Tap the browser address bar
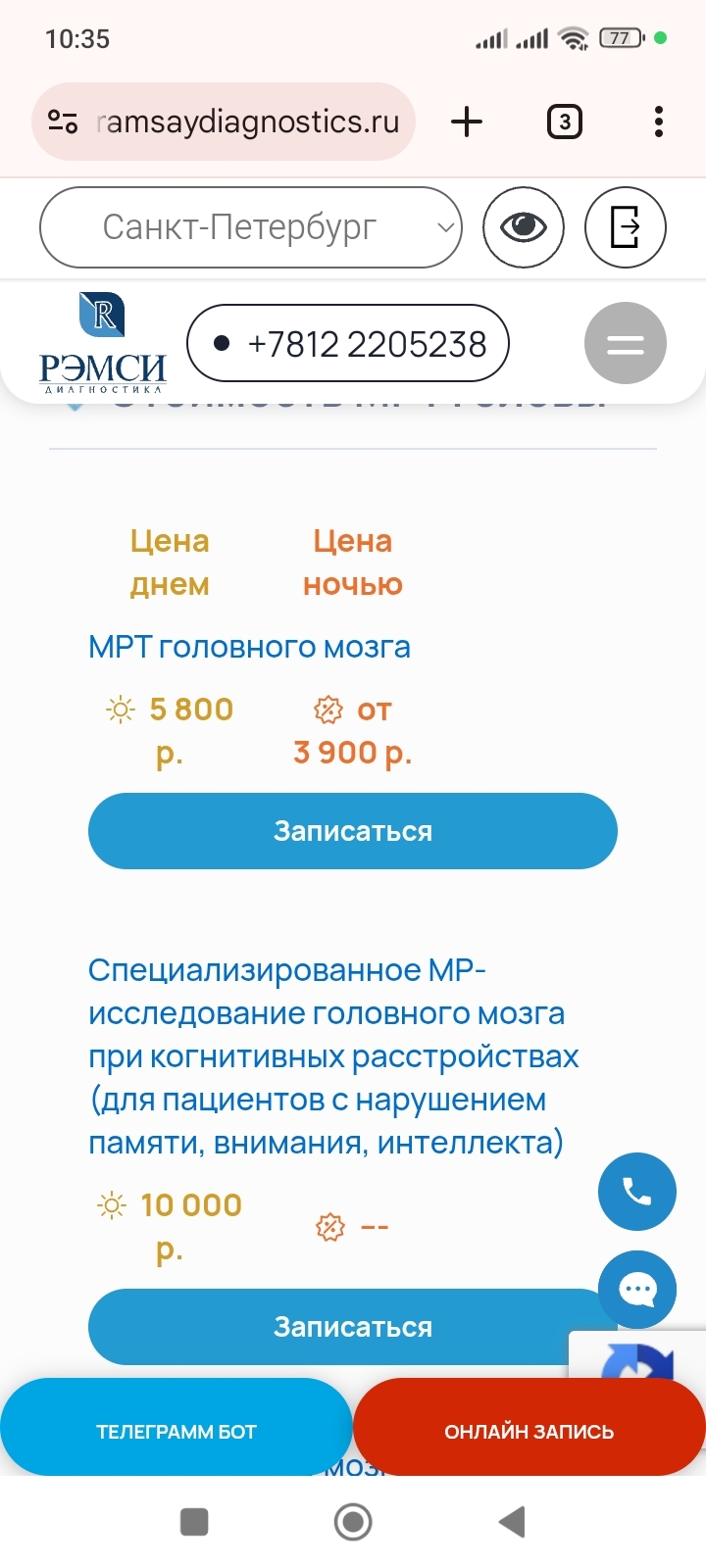Screen dimensions: 706x1568 pos(245,122)
